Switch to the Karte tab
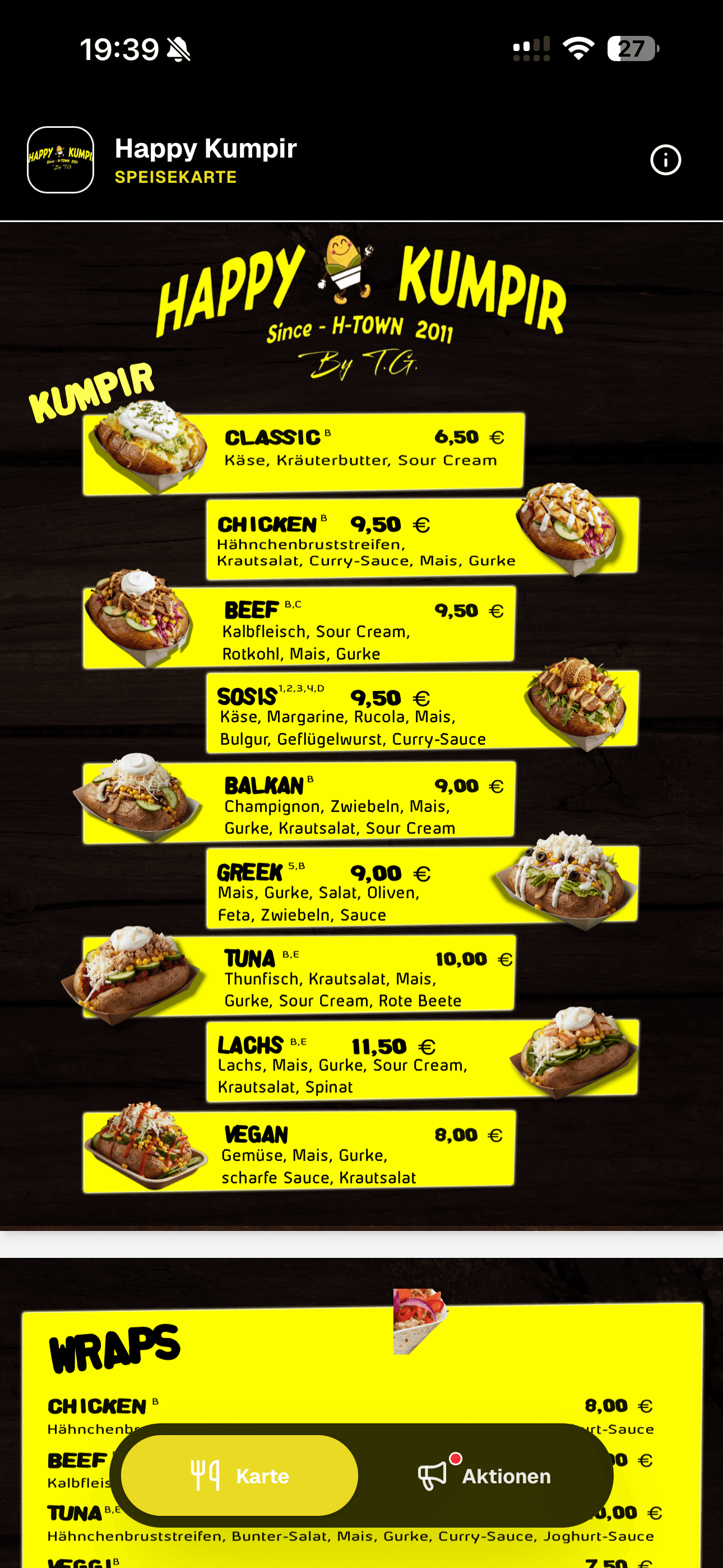Viewport: 723px width, 1568px height. pos(262,1475)
